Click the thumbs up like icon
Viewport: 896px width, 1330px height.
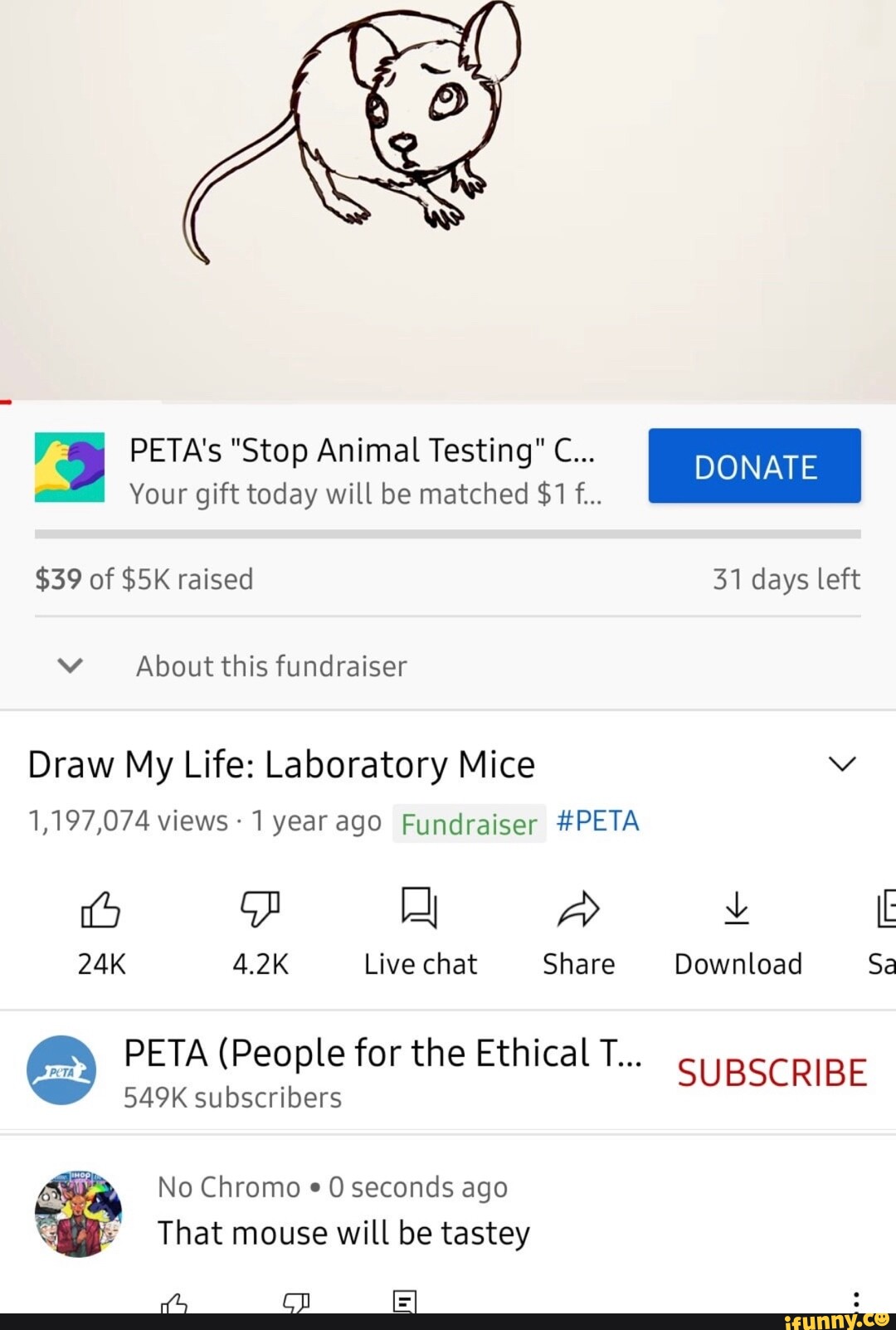pos(100,909)
